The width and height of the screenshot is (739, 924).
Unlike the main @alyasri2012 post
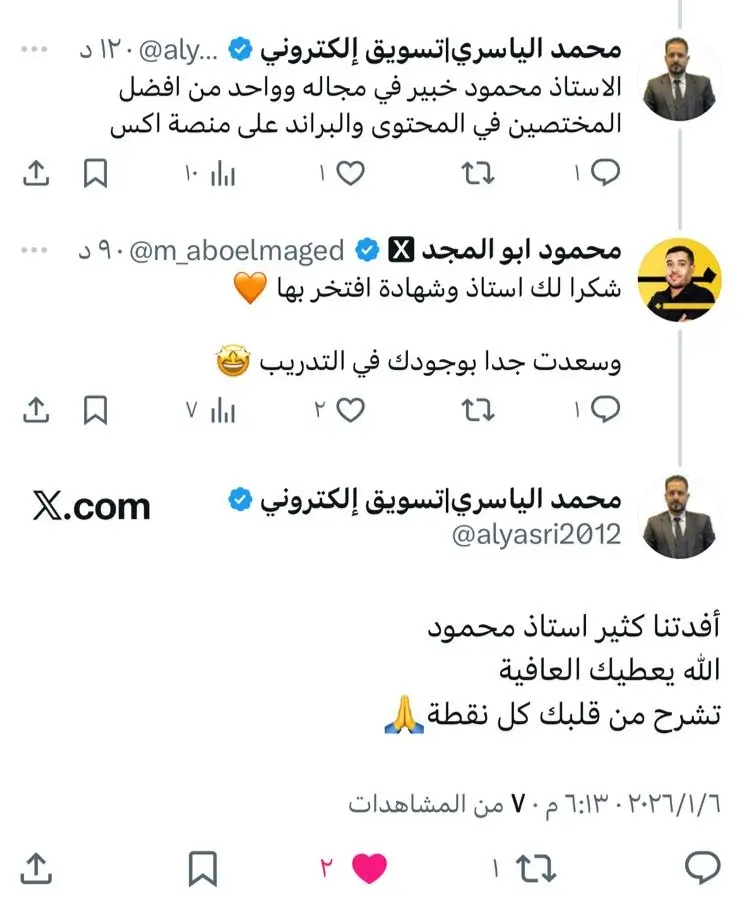[369, 866]
